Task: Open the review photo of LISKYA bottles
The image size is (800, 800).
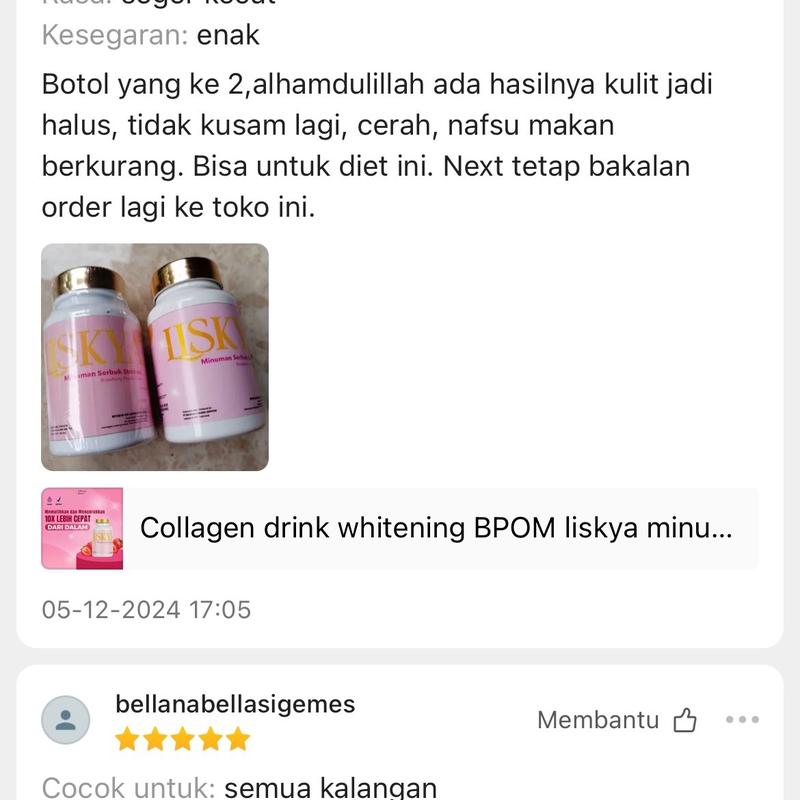Action: pos(155,357)
